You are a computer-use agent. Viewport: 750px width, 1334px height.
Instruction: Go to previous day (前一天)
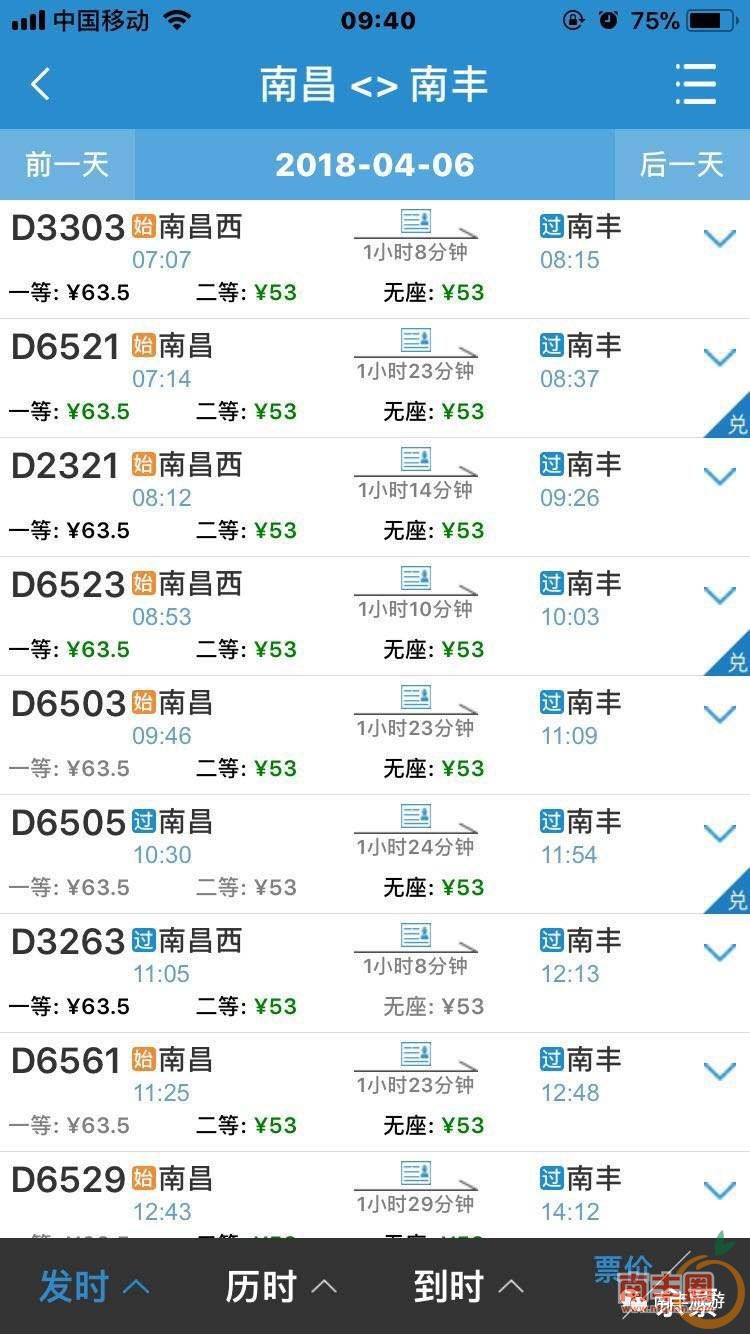tap(67, 165)
